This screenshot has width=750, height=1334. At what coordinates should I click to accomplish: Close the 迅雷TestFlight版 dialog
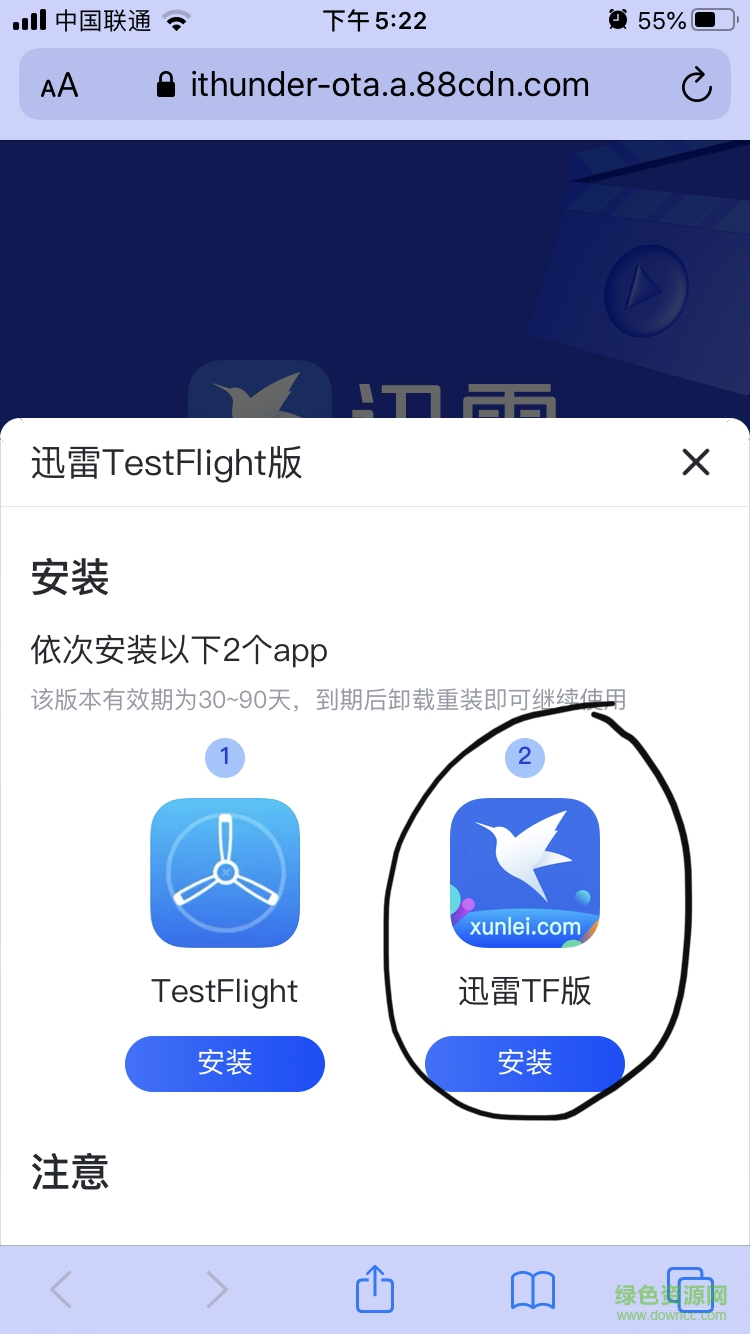[x=695, y=462]
